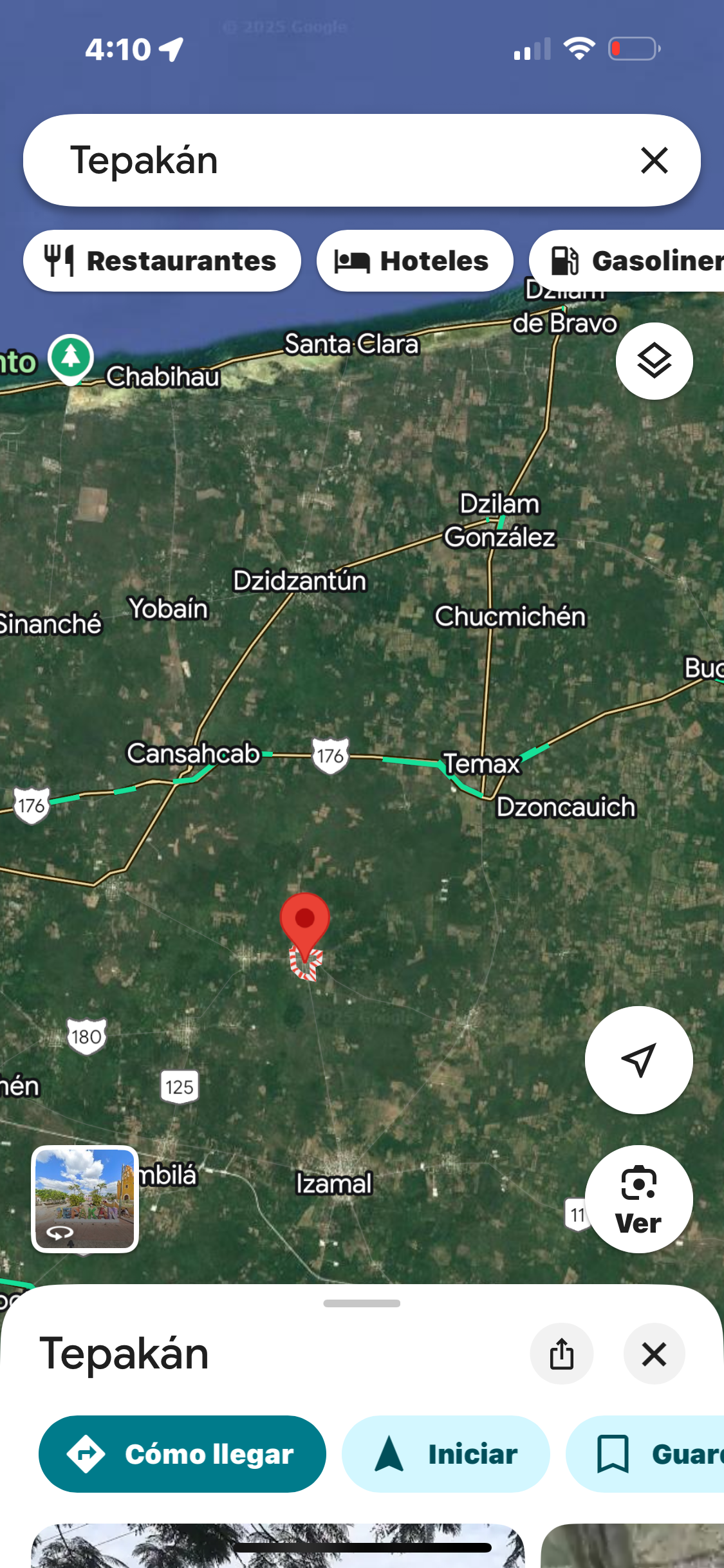Open the Ver lens button

point(638,1199)
